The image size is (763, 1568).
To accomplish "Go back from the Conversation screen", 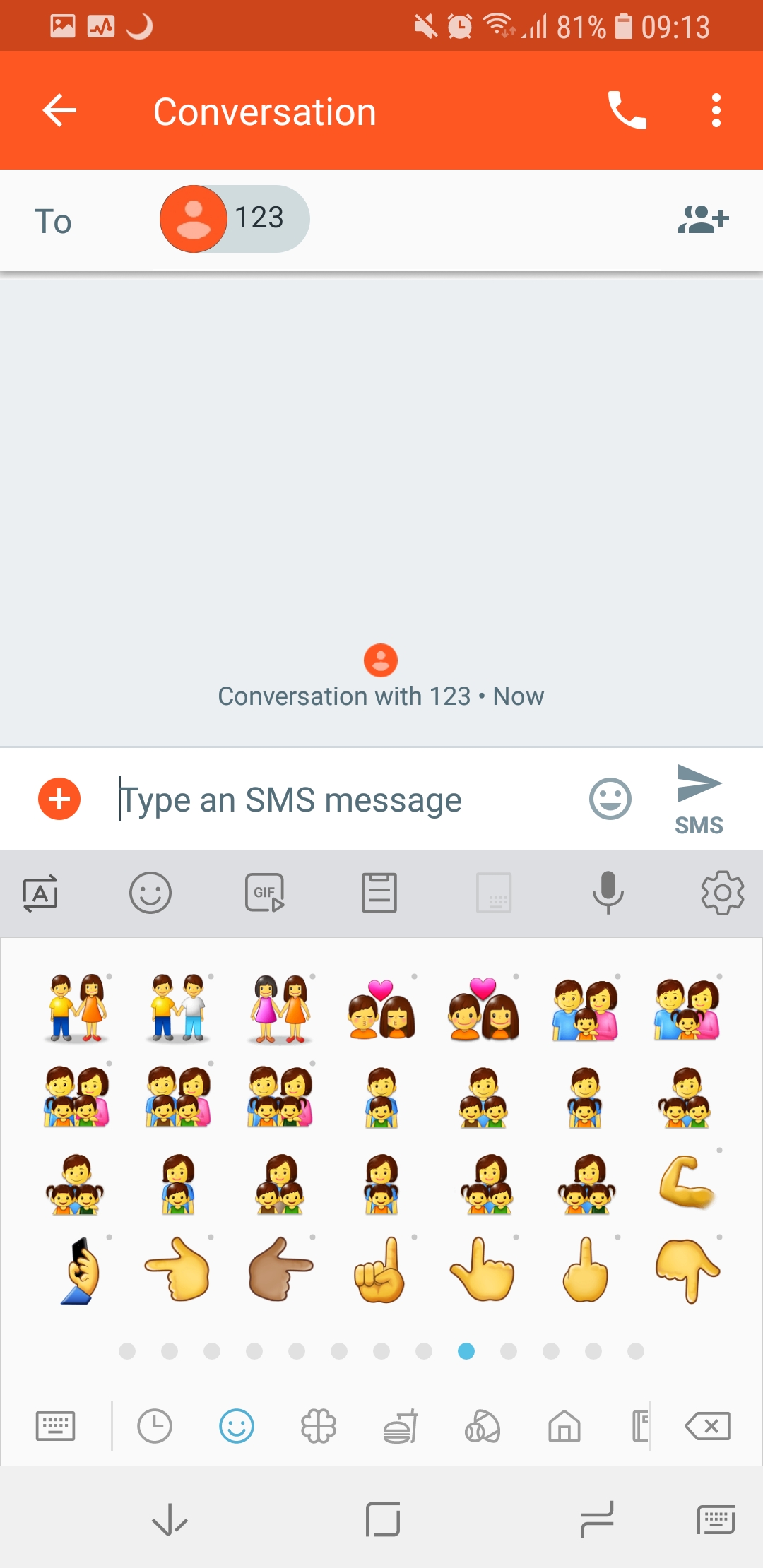I will click(x=59, y=111).
